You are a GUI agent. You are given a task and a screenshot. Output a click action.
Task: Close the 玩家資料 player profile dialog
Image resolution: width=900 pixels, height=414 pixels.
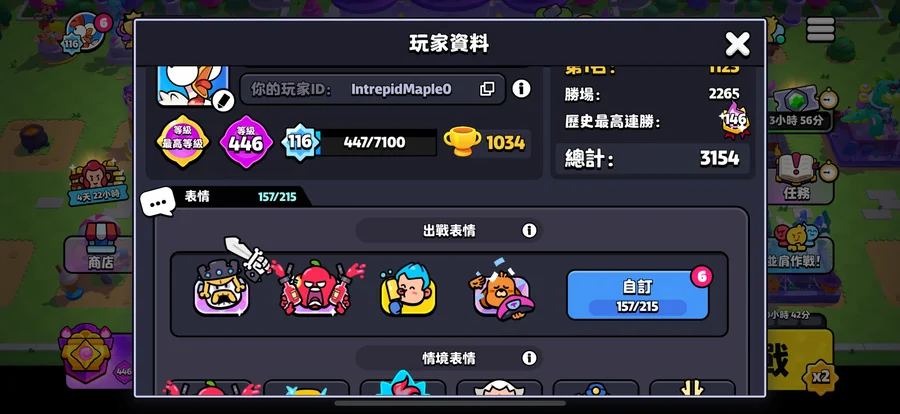(x=737, y=43)
